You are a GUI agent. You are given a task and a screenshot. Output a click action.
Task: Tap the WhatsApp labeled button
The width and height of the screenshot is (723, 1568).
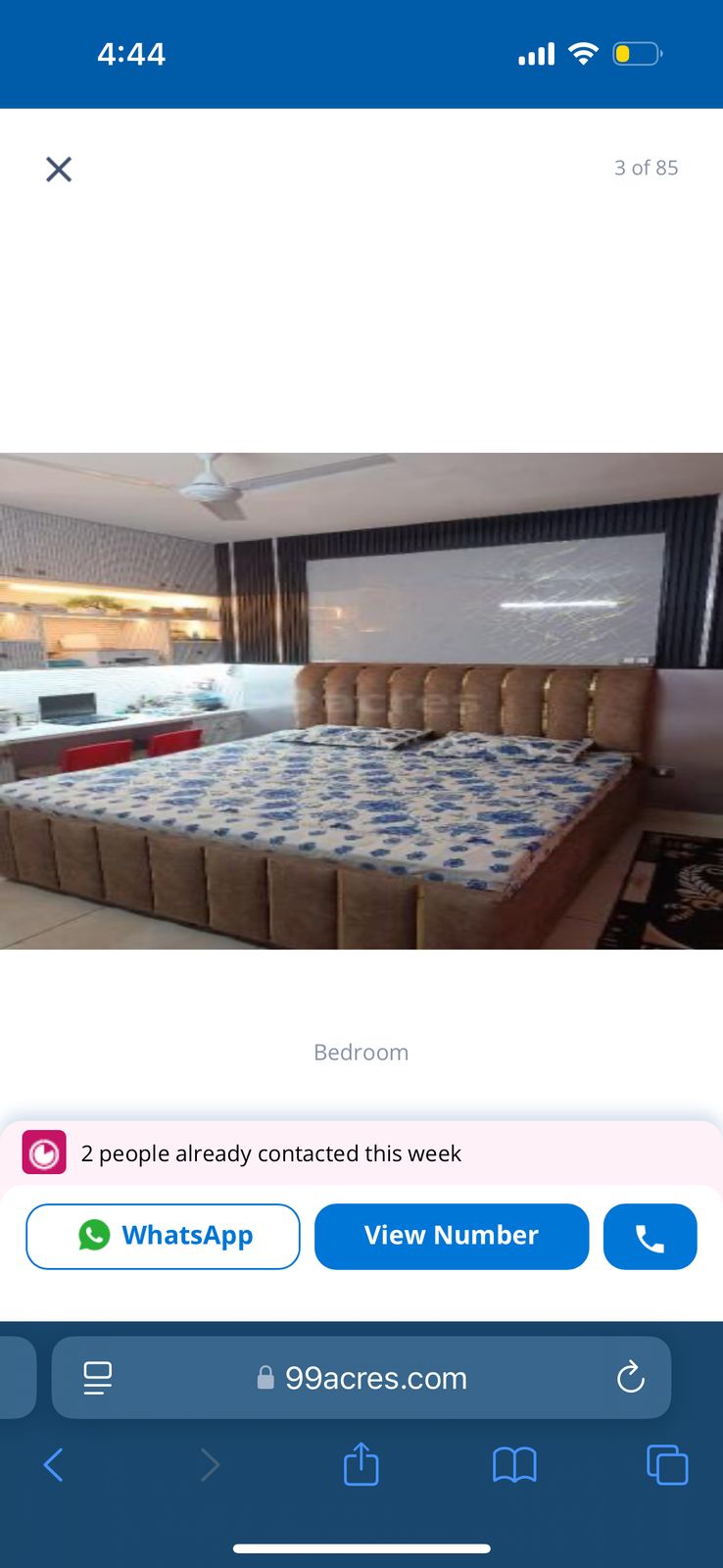[163, 1236]
